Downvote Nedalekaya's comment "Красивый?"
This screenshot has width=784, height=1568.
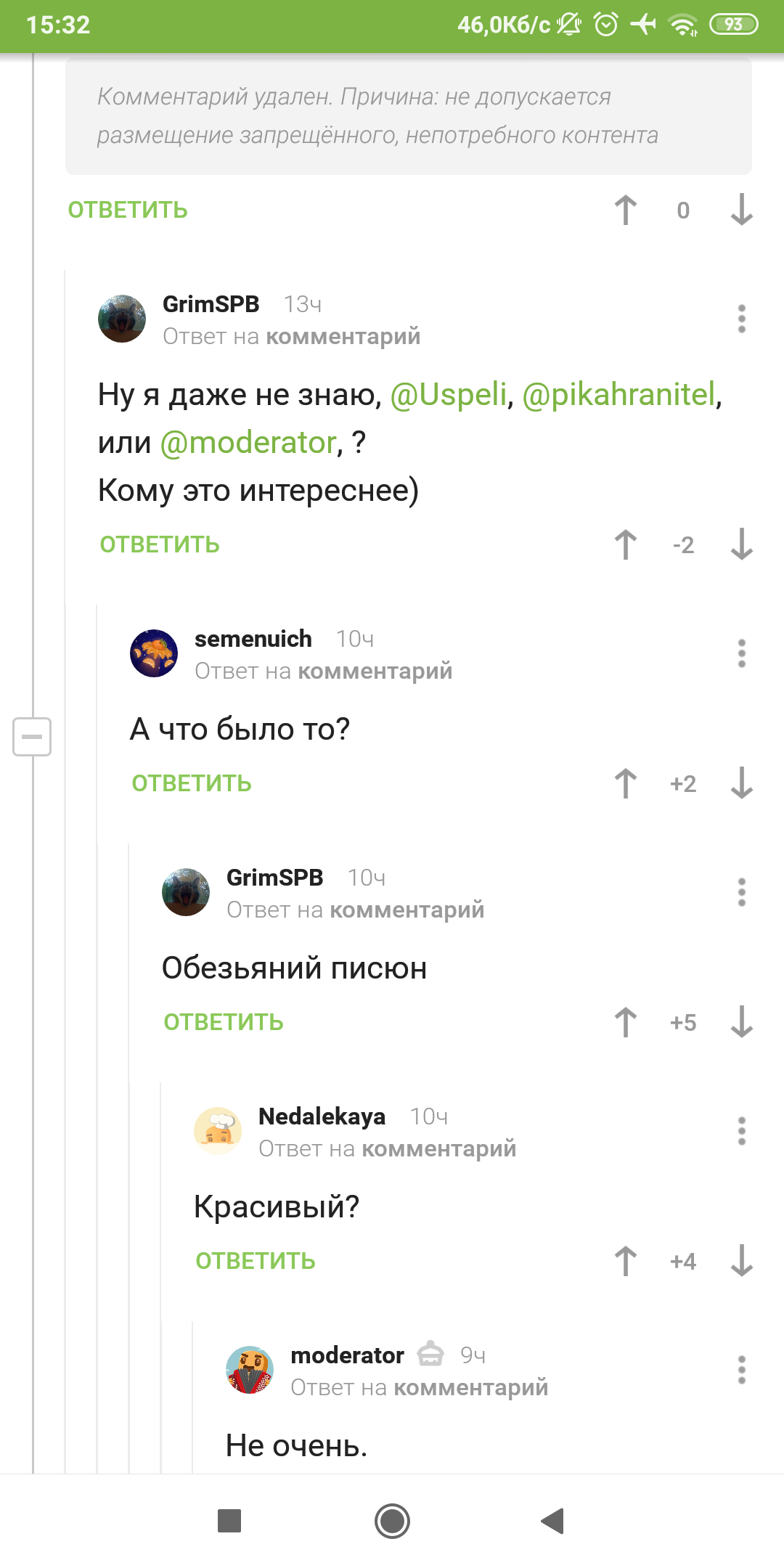click(741, 1261)
